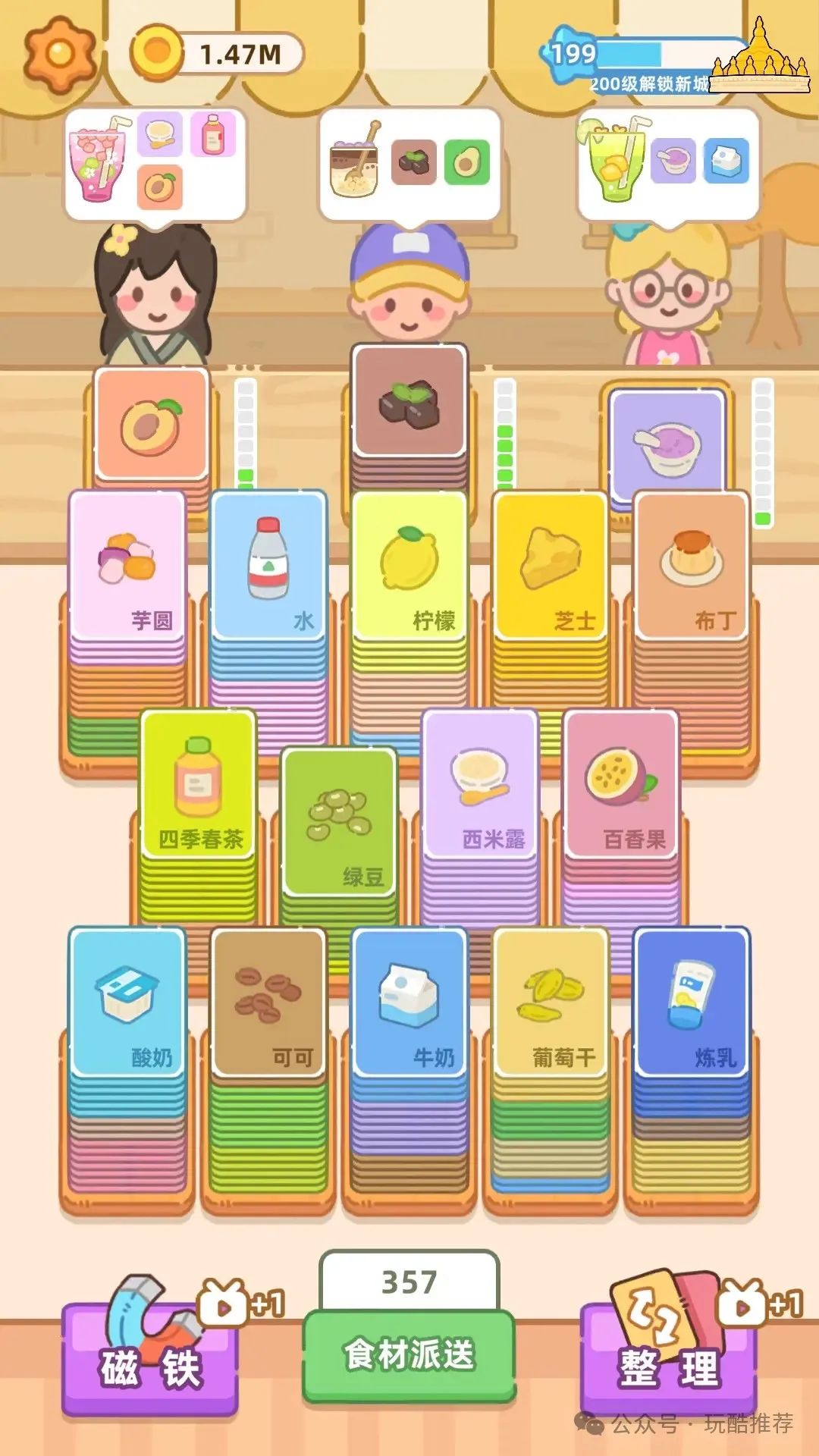Tap the 绿豆 card stack
819x1456 pixels.
339,821
